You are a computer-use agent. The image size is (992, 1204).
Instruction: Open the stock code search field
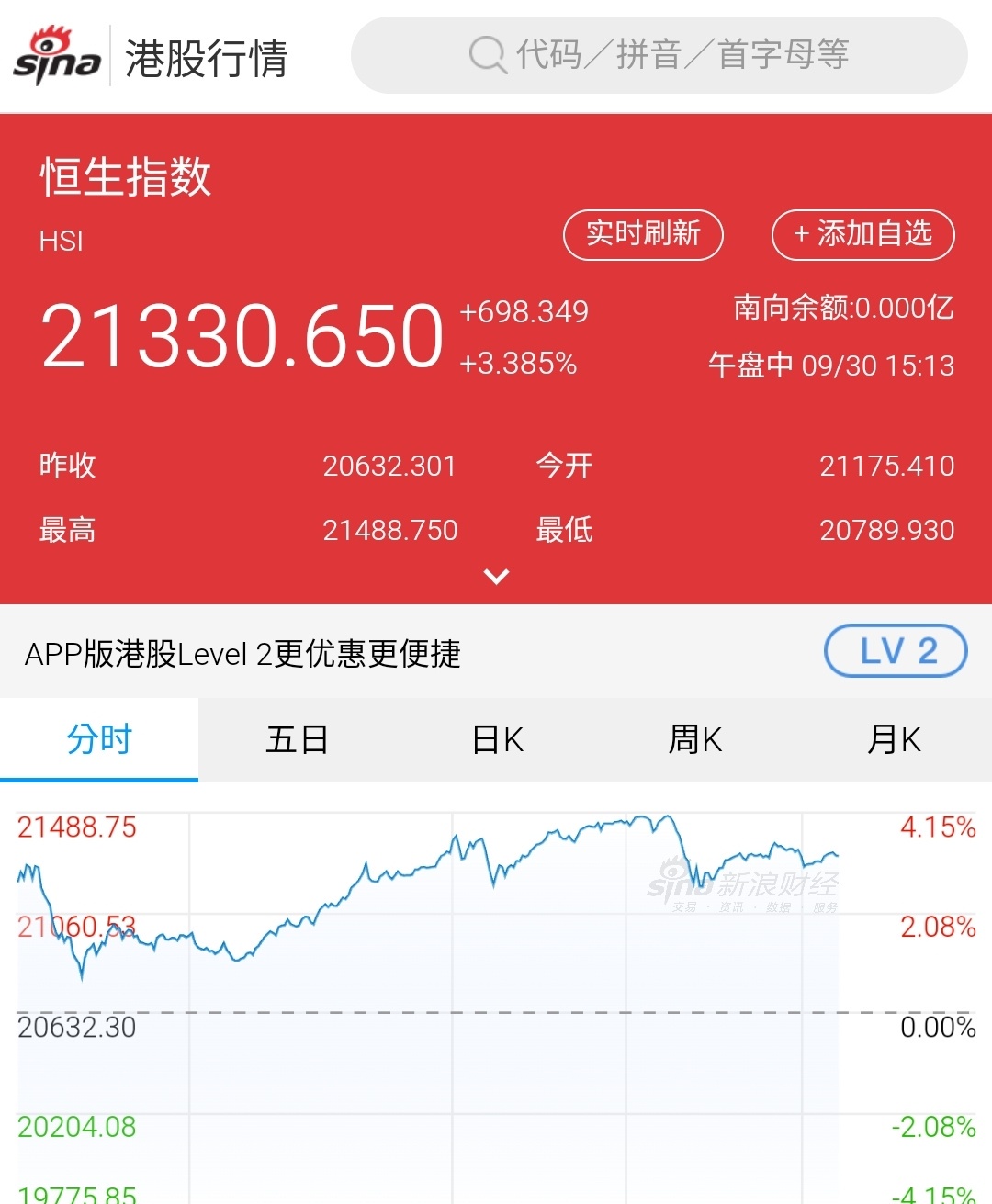pyautogui.click(x=659, y=55)
